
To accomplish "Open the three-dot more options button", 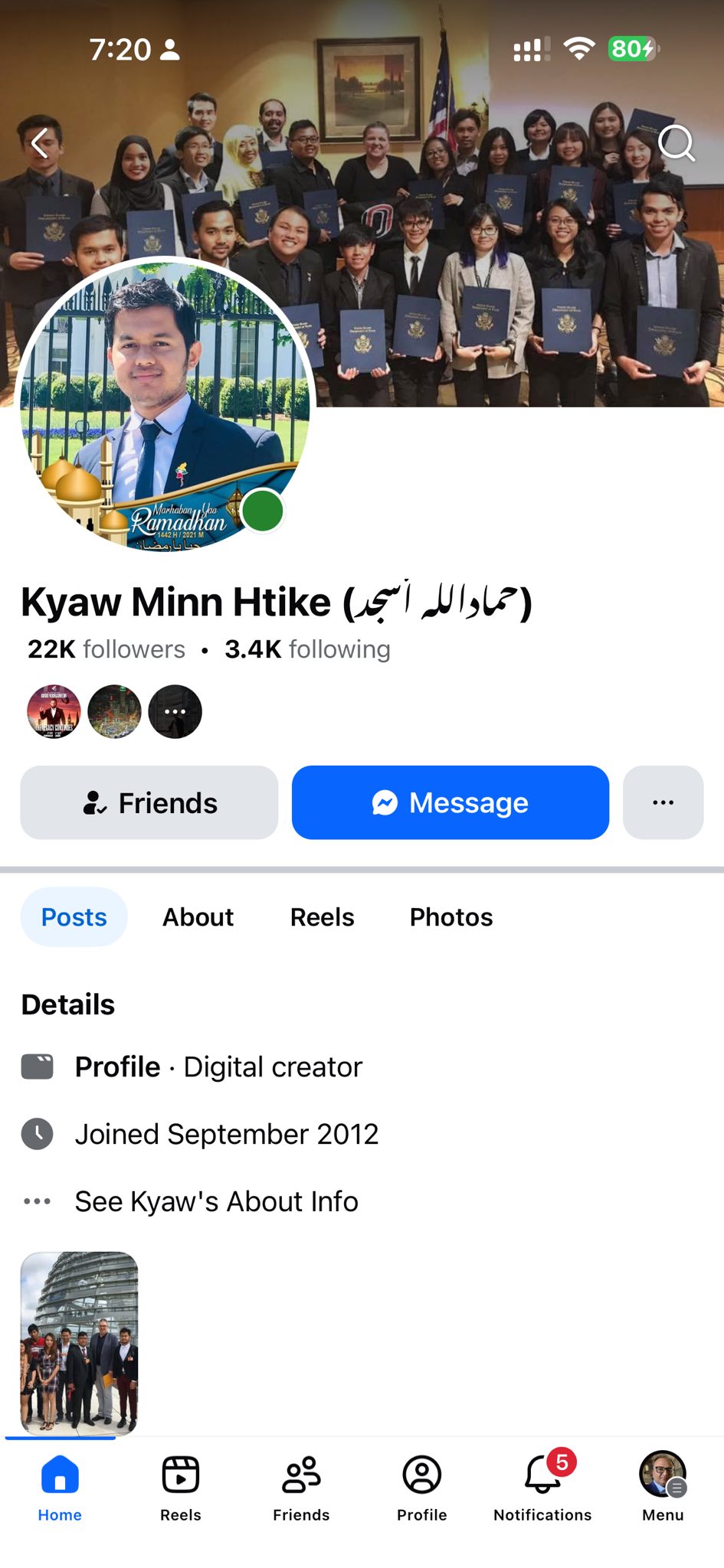I will [x=663, y=802].
